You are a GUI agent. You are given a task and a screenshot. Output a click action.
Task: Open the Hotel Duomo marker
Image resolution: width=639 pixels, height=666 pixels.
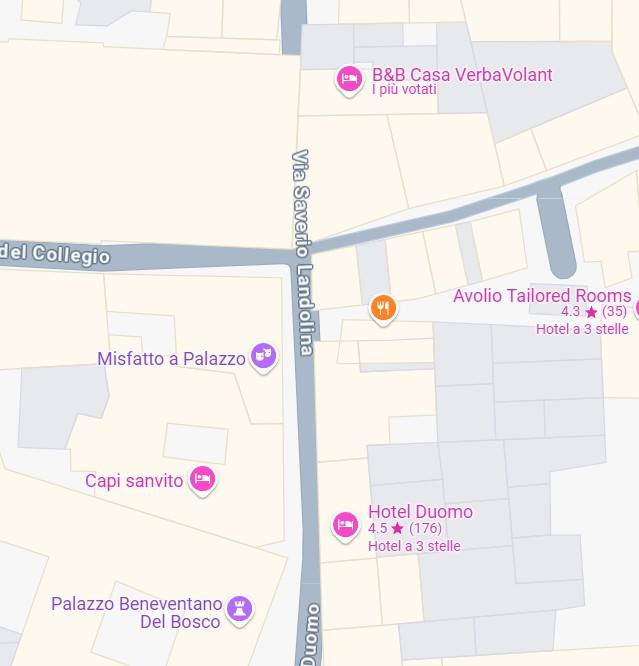point(346,523)
